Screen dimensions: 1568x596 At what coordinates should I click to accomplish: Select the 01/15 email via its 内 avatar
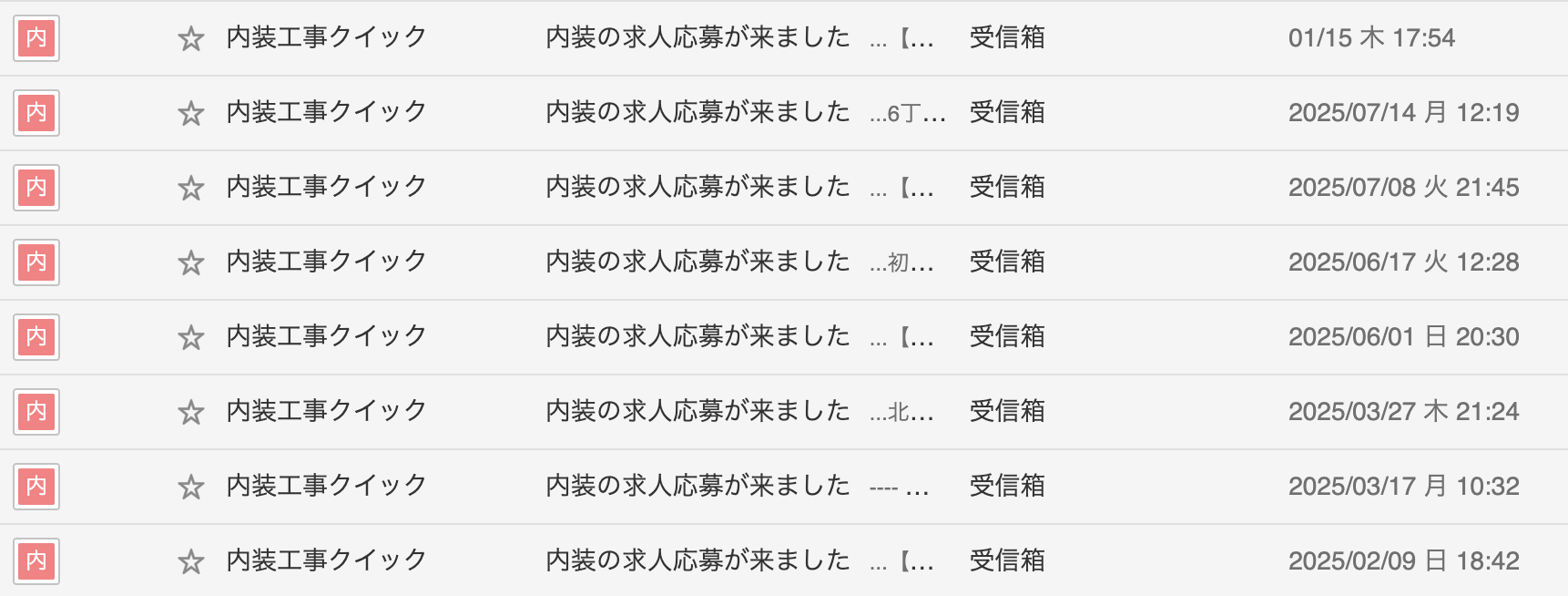point(36,38)
